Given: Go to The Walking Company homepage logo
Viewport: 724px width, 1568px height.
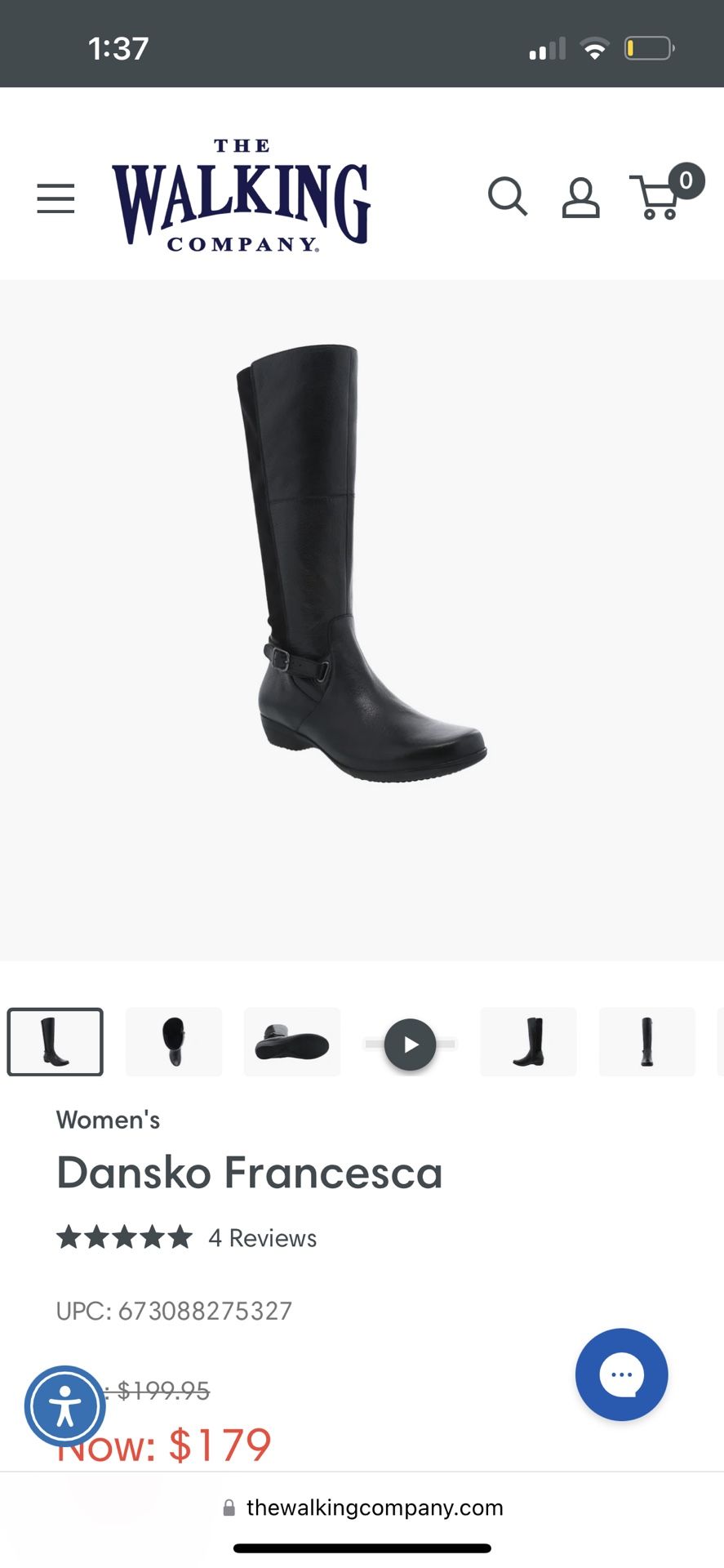Looking at the screenshot, I should [242, 196].
